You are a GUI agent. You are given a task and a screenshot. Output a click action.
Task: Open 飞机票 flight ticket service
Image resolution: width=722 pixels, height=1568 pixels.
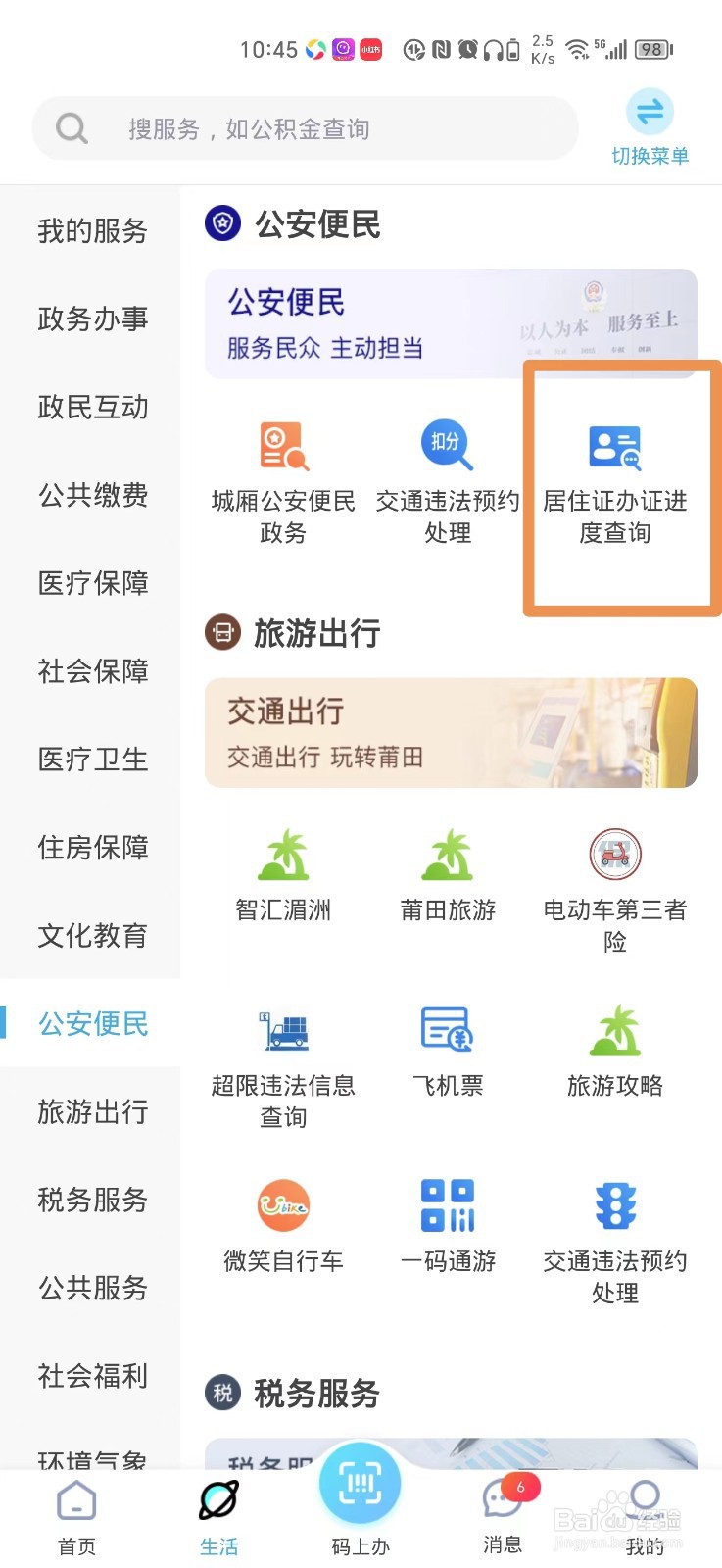(x=448, y=1049)
